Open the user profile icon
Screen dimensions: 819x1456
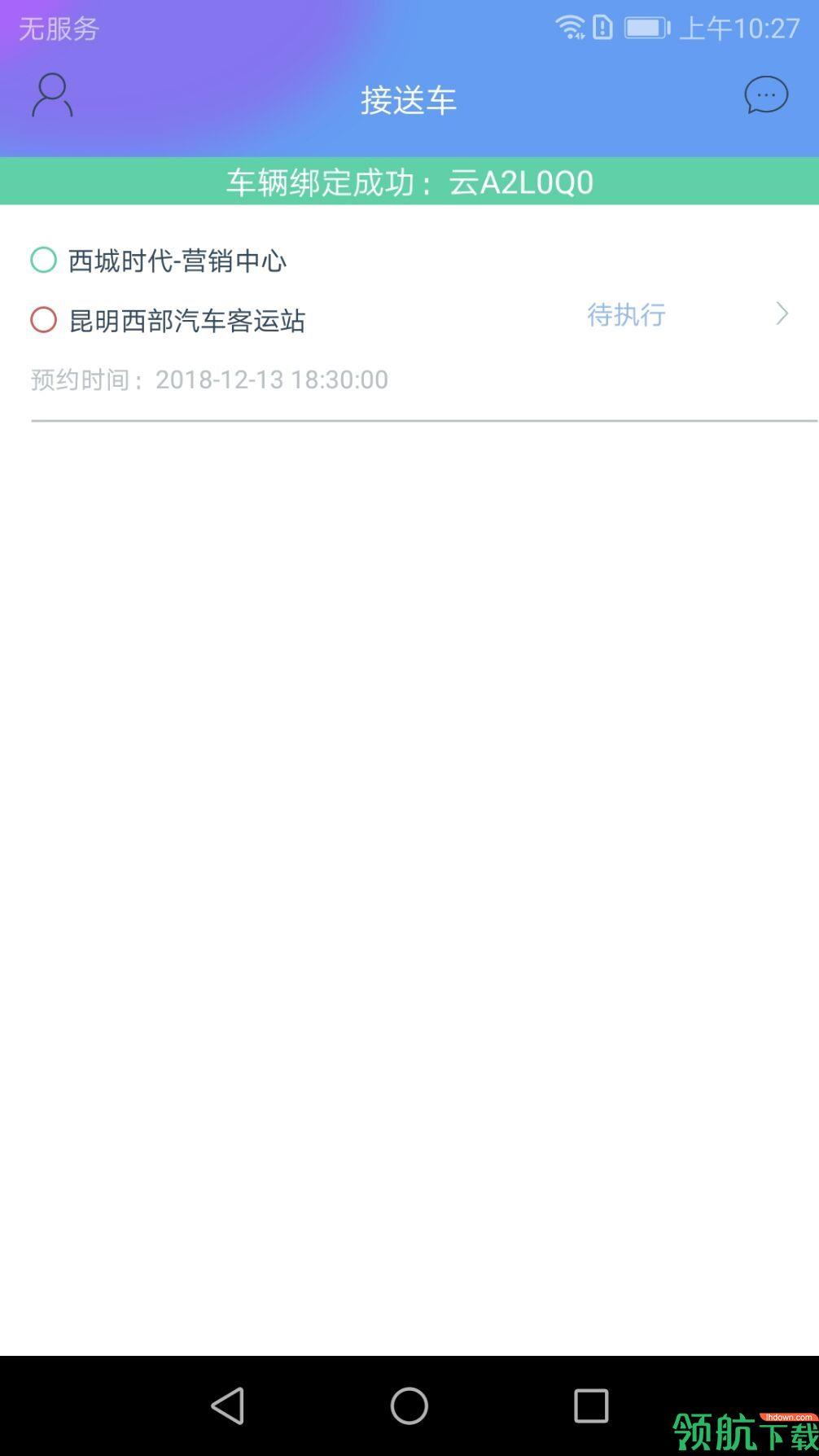[52, 96]
